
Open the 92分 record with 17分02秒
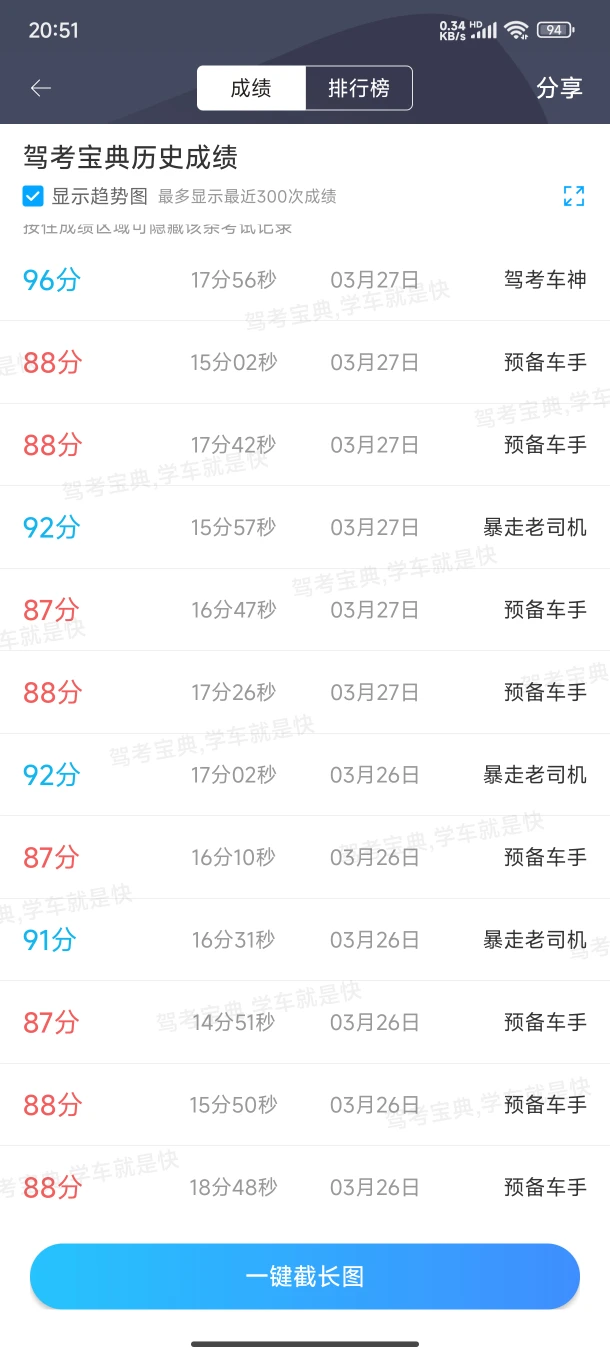[305, 775]
